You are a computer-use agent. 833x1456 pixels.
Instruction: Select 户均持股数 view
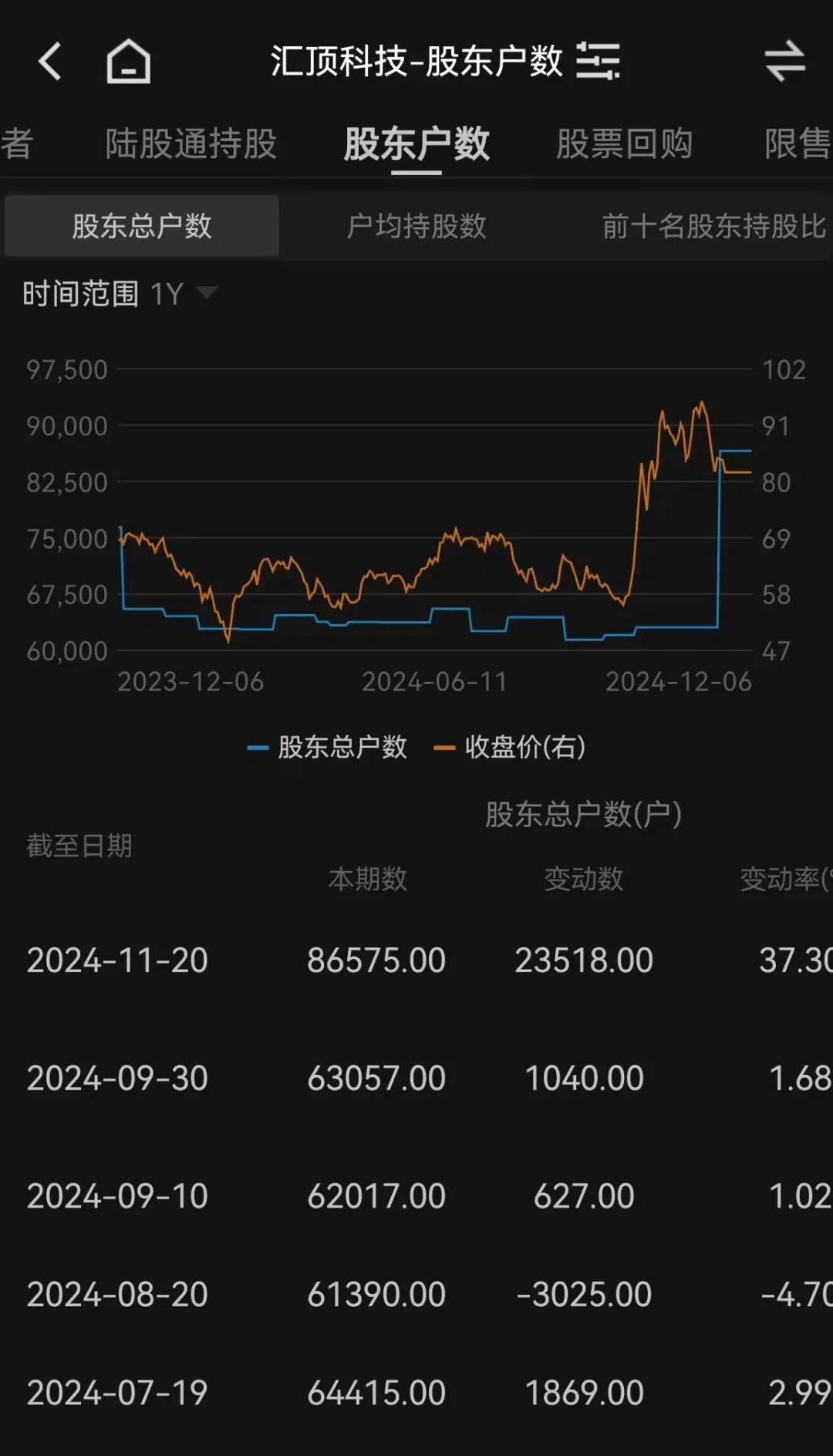pos(416,225)
